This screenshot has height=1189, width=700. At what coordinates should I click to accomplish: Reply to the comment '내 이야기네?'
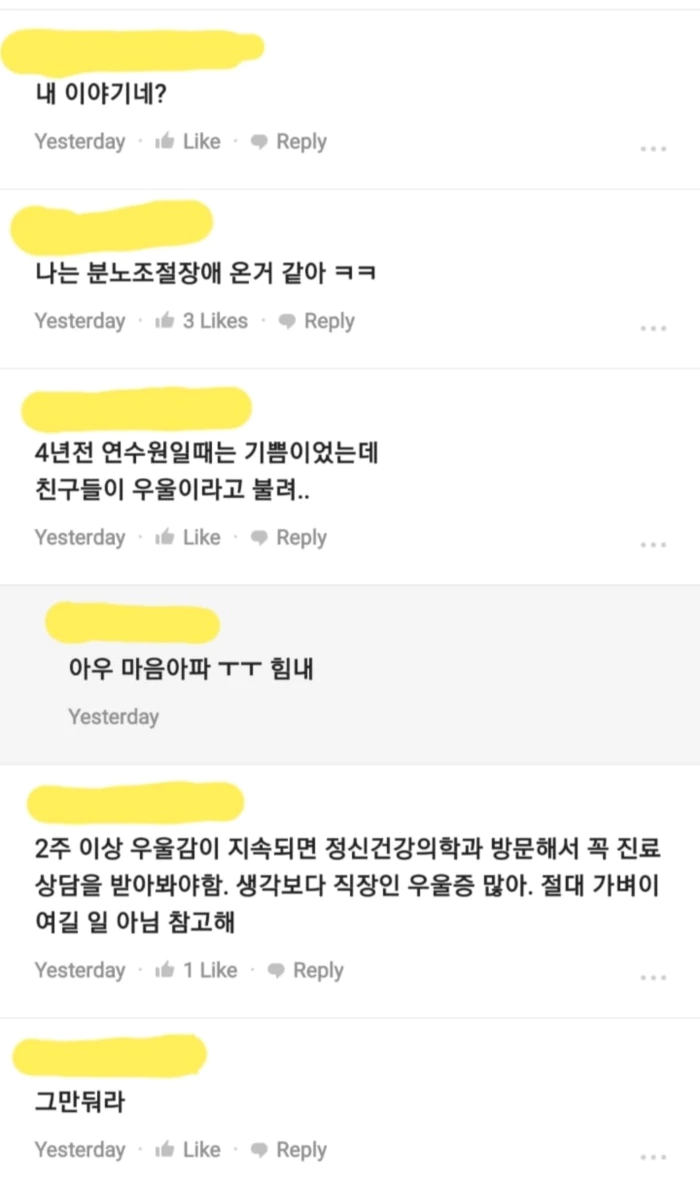tap(289, 142)
